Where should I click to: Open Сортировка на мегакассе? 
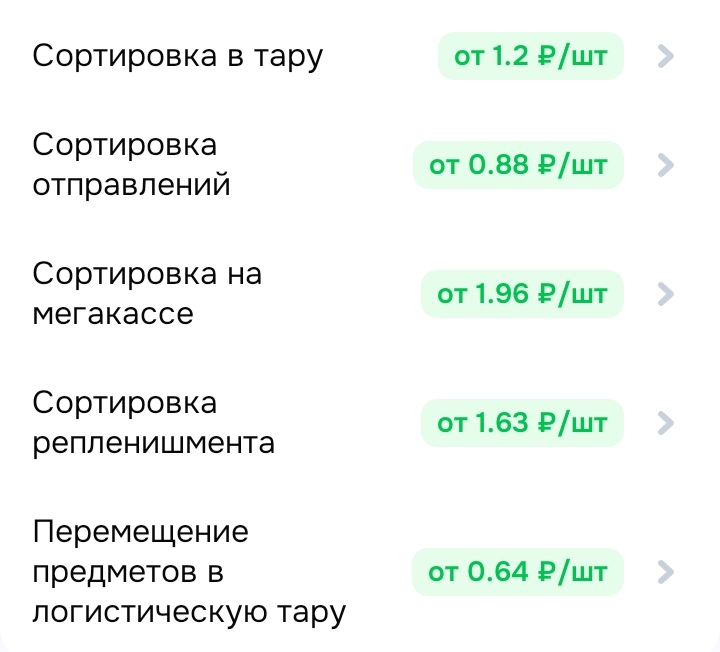coord(147,294)
